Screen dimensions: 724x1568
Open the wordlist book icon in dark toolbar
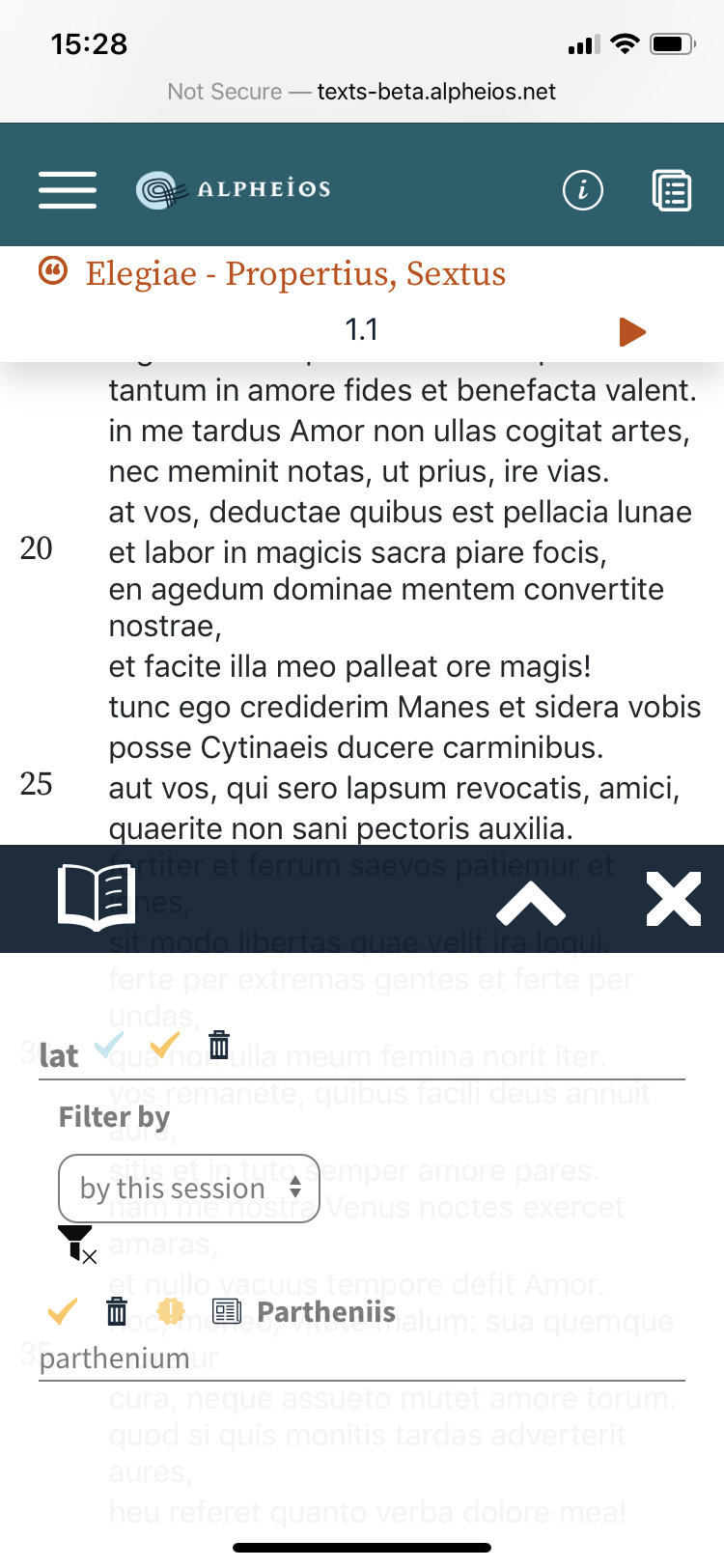96,898
